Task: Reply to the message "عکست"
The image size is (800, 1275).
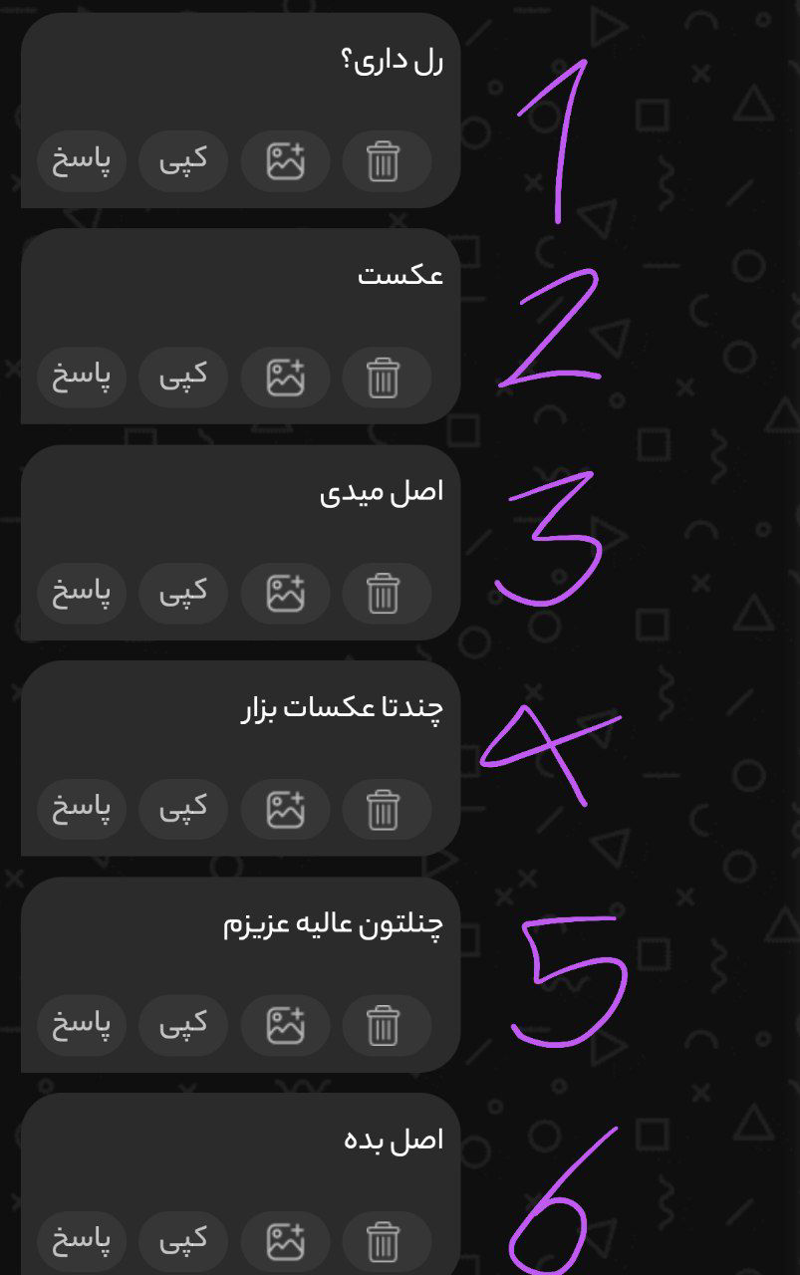Action: tap(82, 377)
